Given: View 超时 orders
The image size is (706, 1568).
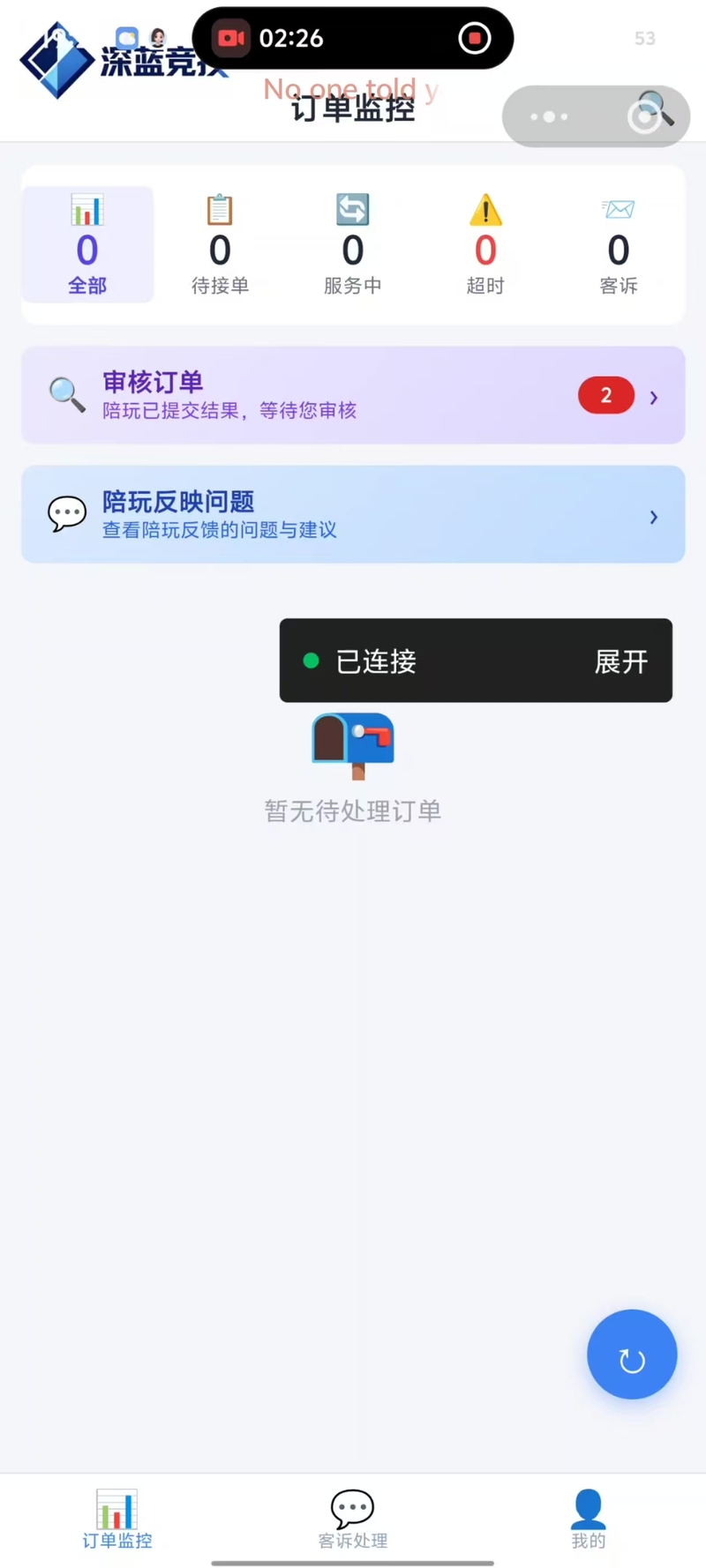Looking at the screenshot, I should tap(485, 244).
